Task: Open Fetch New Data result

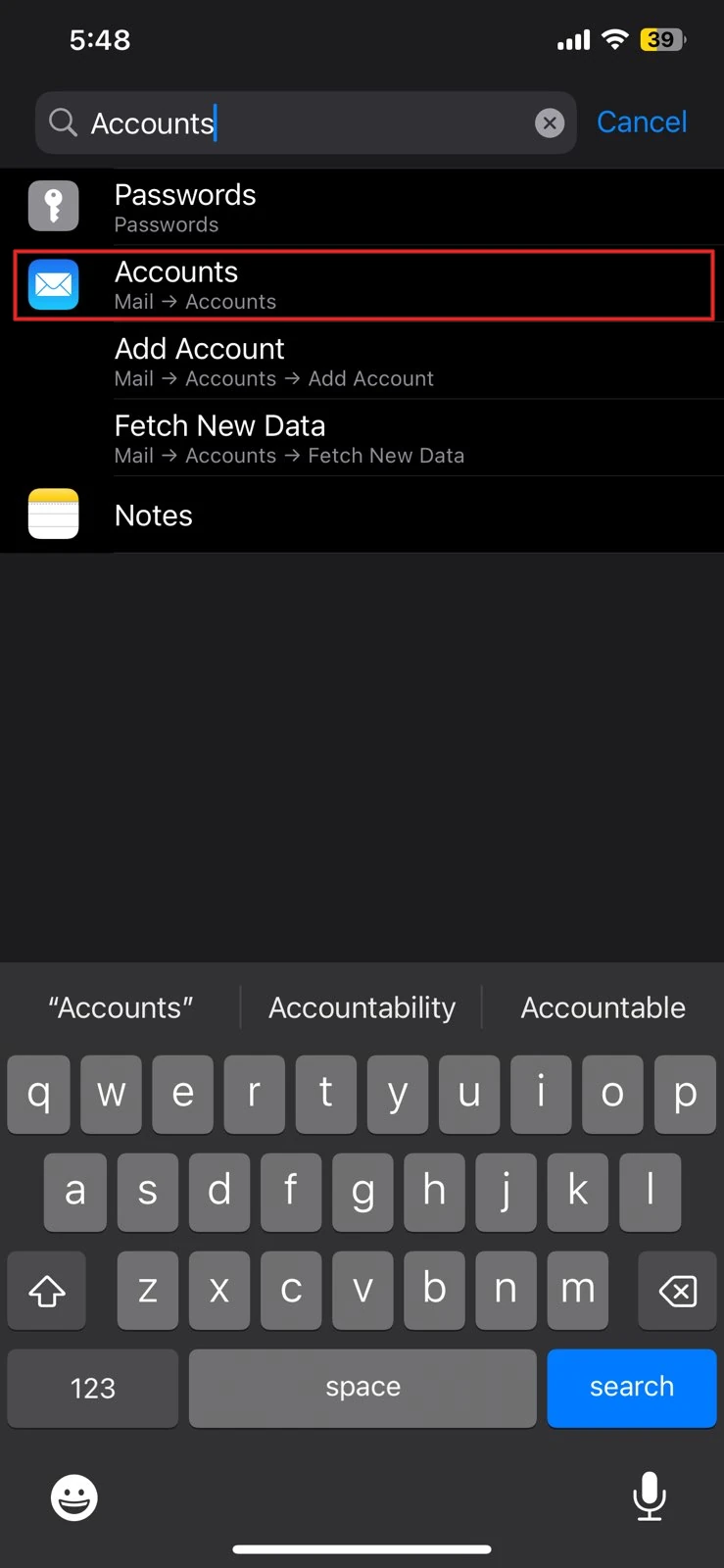Action: (362, 439)
